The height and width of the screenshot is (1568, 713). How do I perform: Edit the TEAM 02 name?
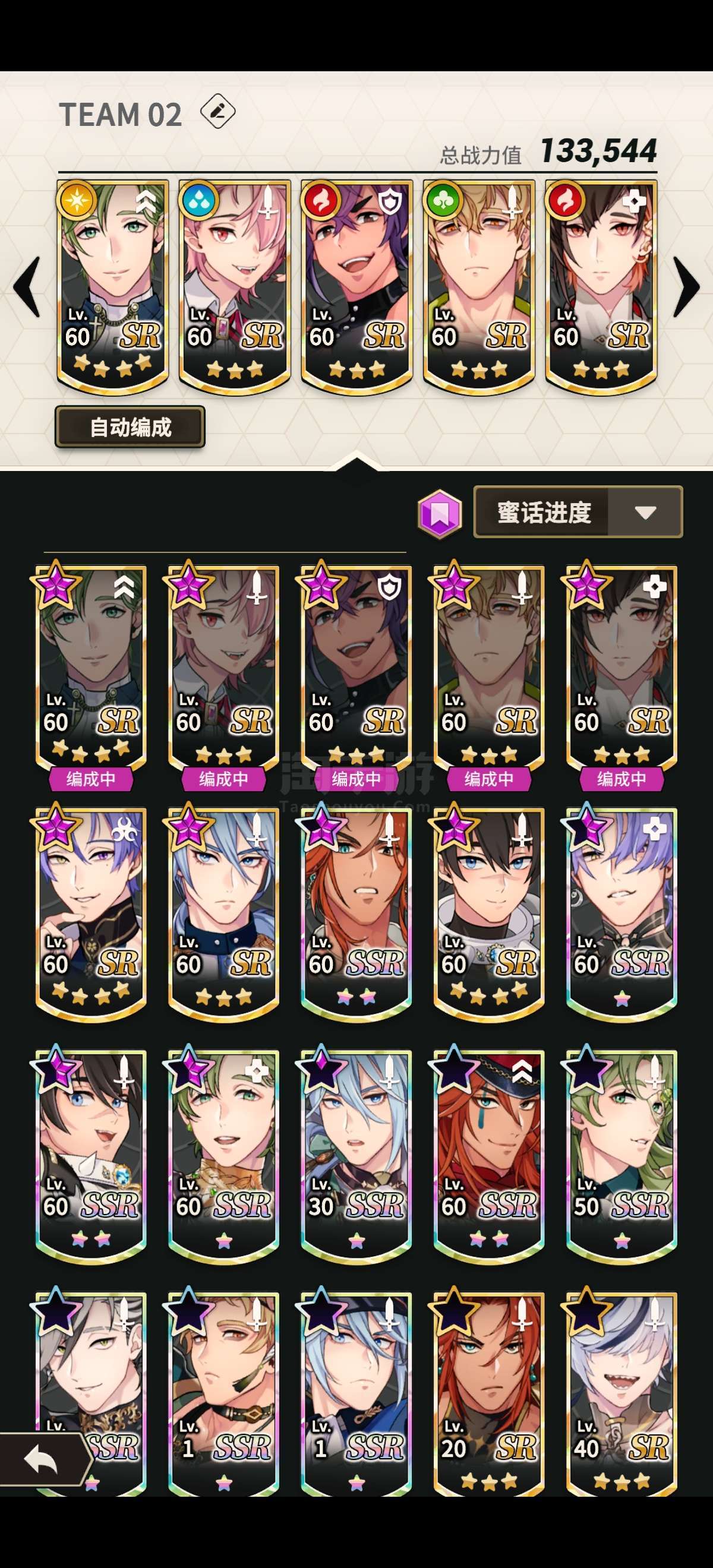click(218, 112)
